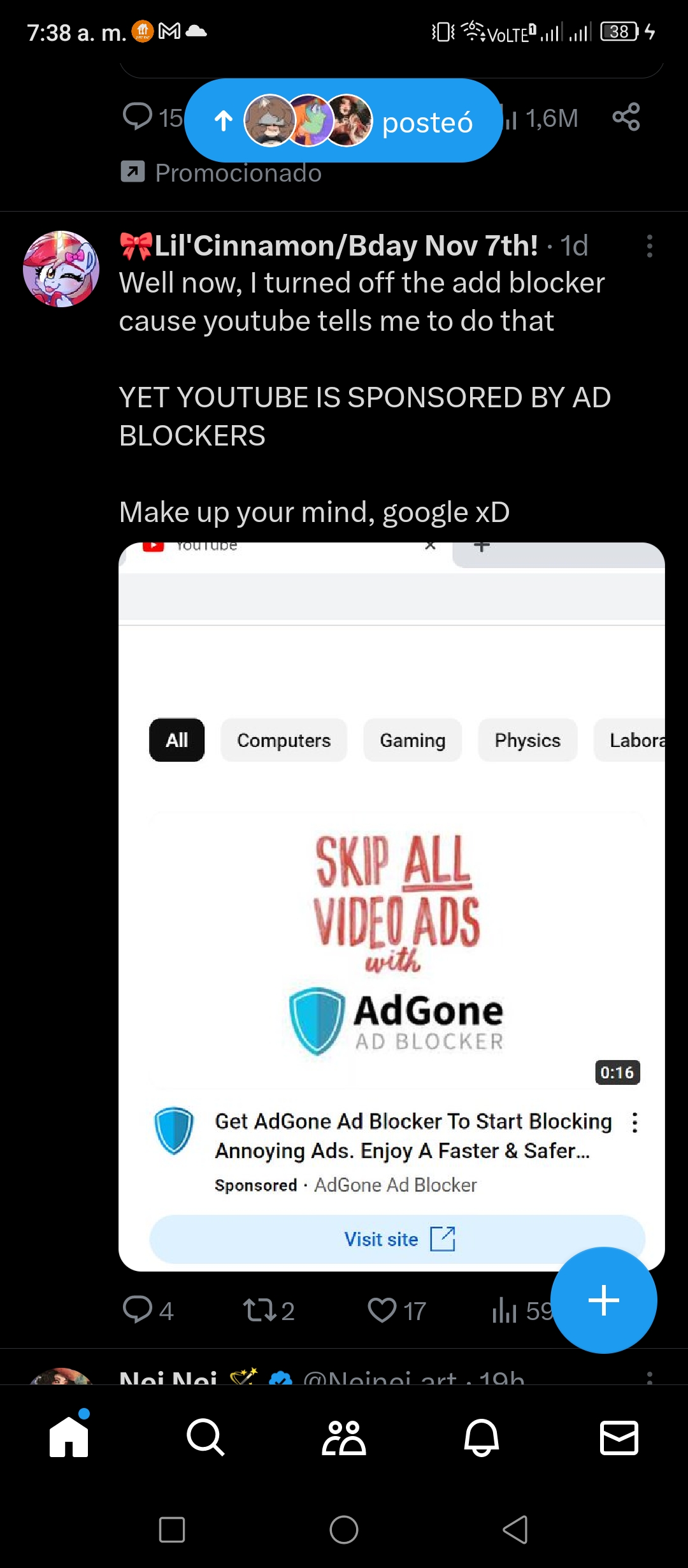Open the Search tab
Viewport: 688px width, 1568px height.
pyautogui.click(x=206, y=1438)
